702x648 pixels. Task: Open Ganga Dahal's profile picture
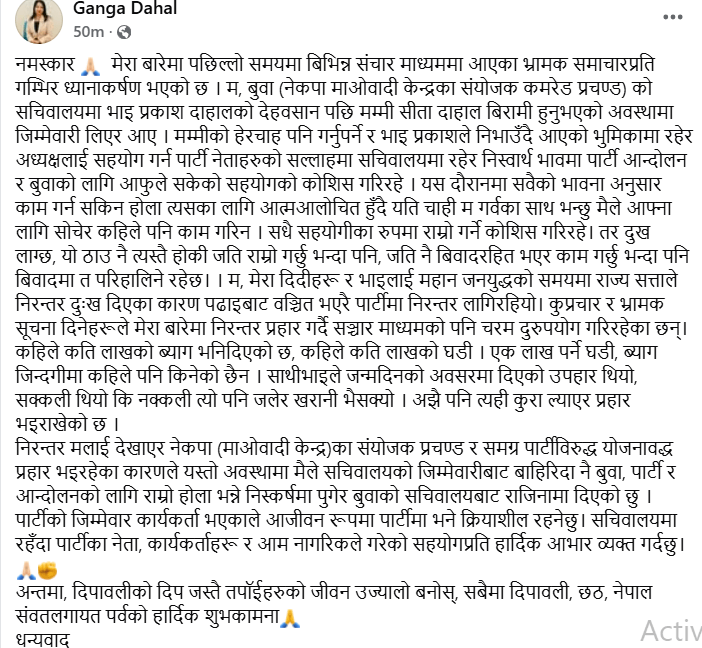click(39, 21)
